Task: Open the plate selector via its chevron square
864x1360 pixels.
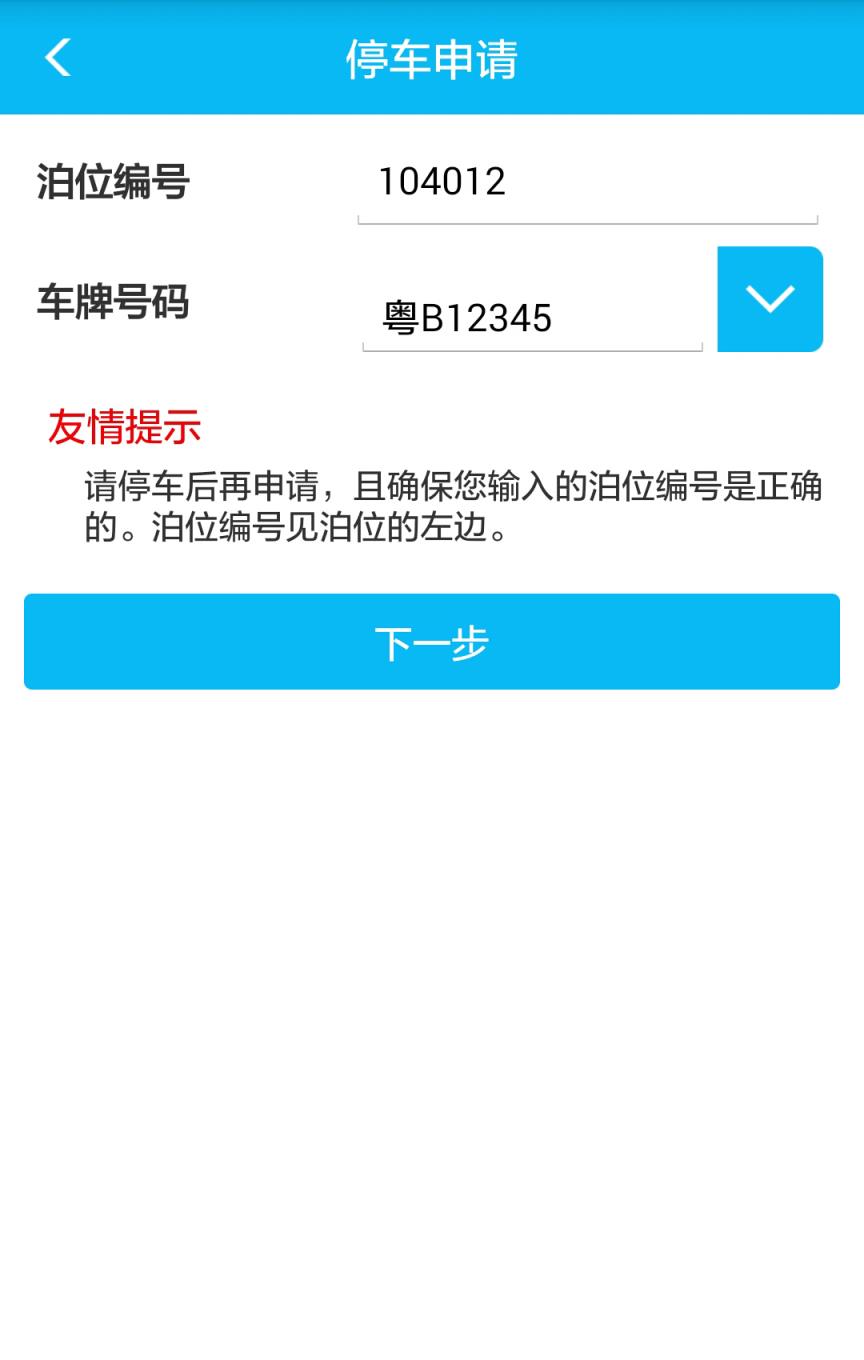Action: point(769,298)
